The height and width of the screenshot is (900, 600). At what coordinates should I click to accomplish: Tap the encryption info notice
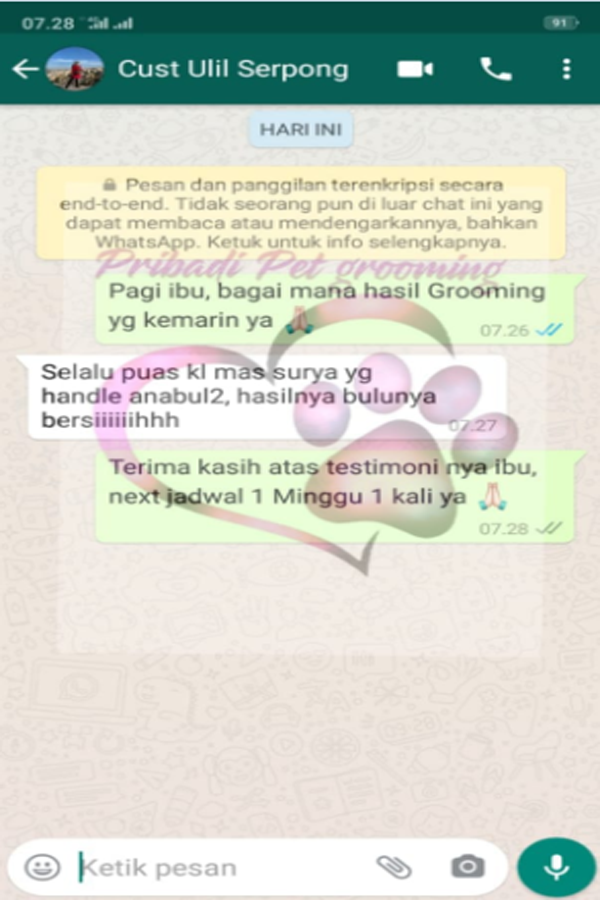point(300,213)
